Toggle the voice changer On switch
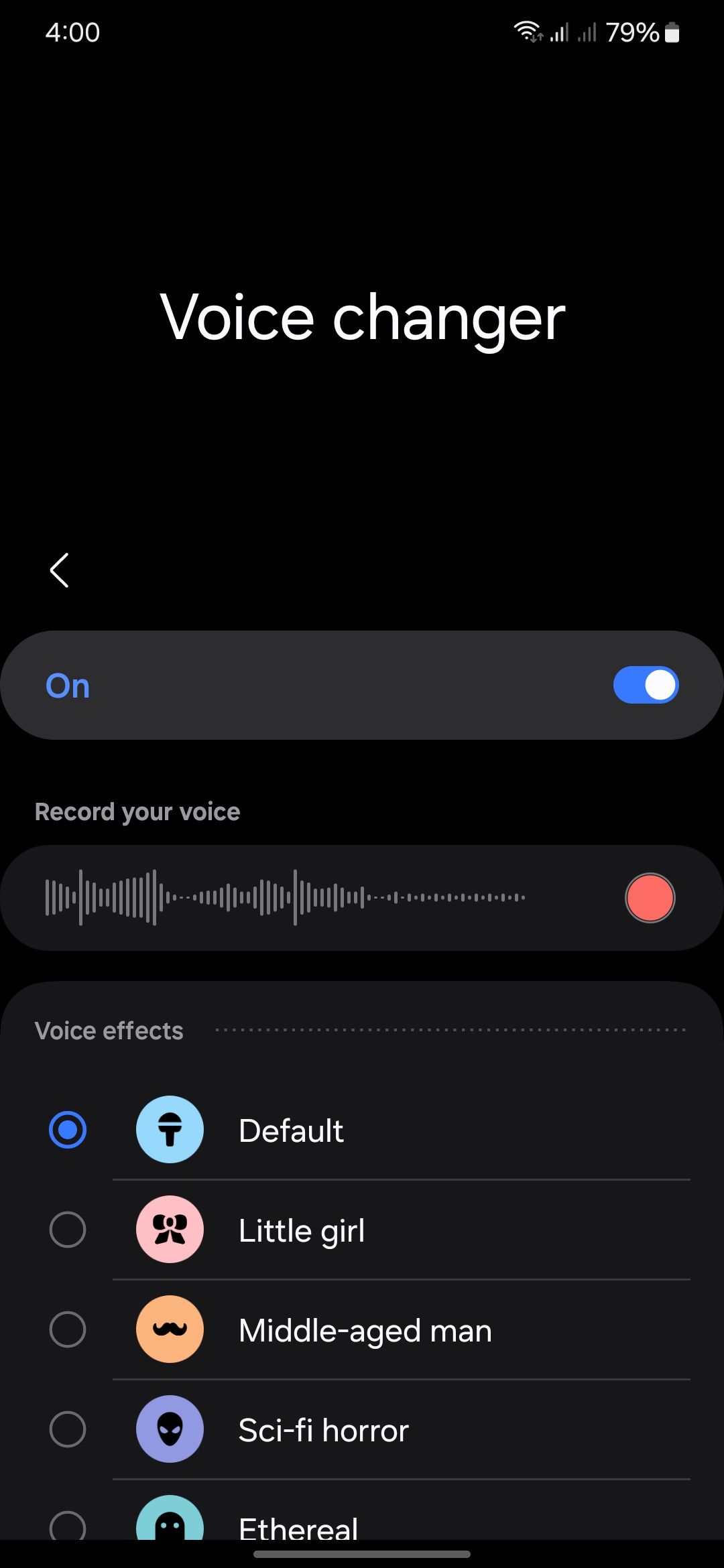Screen dimensions: 724x1568 click(x=646, y=684)
